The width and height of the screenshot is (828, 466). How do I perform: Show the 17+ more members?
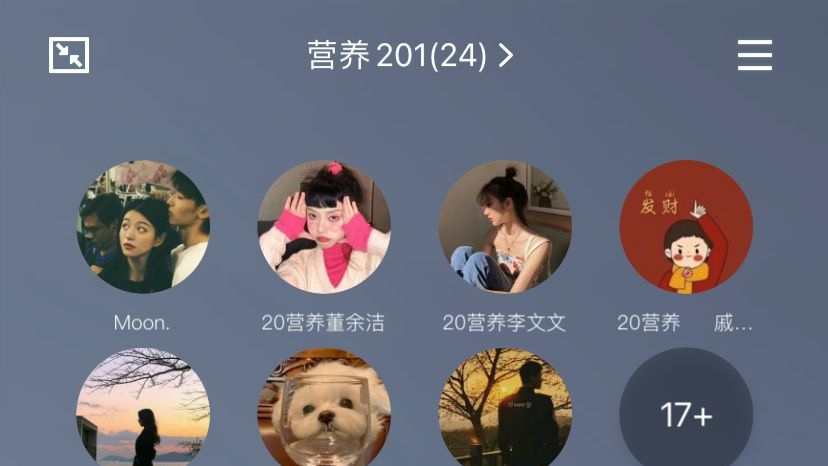pos(686,412)
